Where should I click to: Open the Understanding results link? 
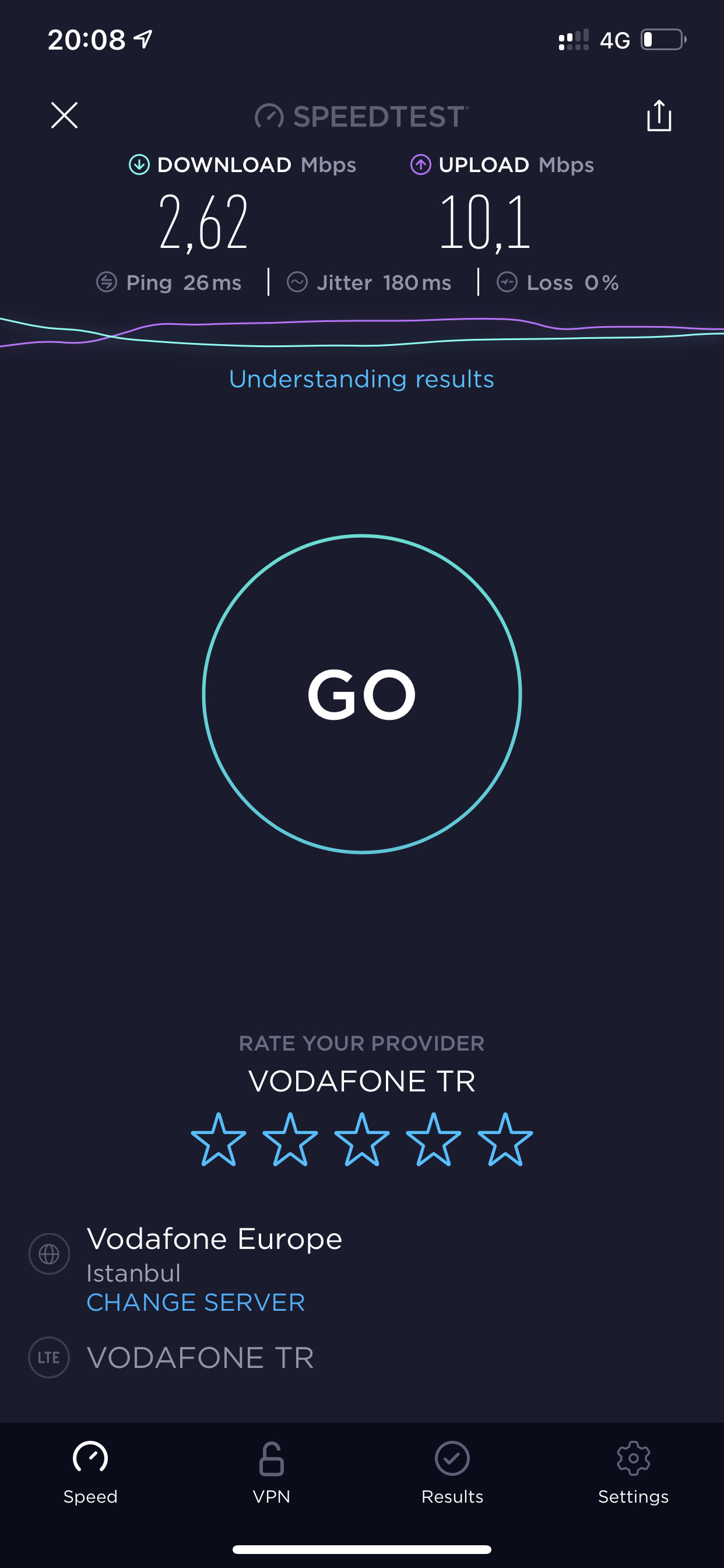pyautogui.click(x=361, y=379)
